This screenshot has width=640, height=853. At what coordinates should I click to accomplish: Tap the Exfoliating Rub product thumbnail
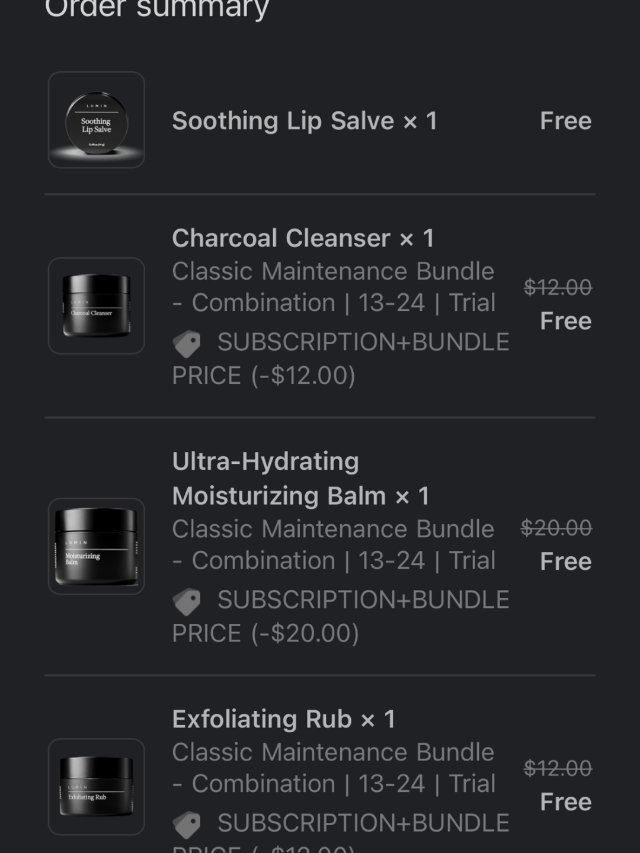[x=96, y=786]
